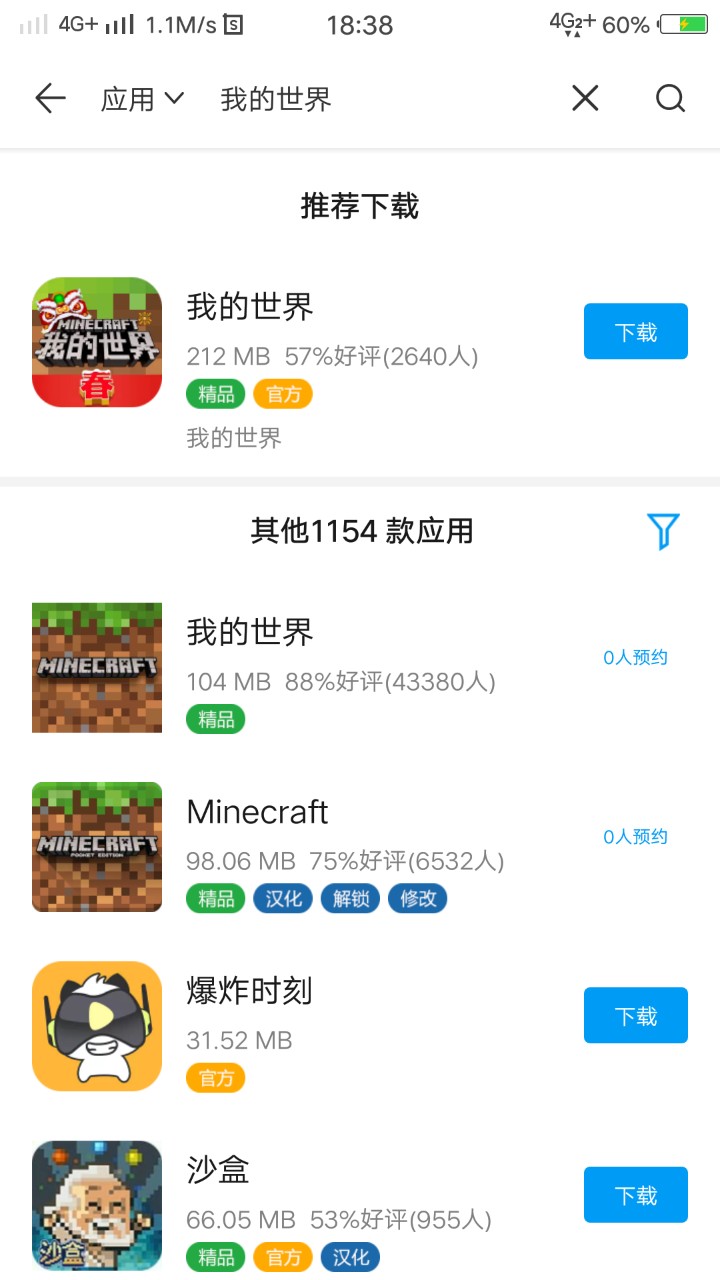This screenshot has width=720, height=1280.
Task: Open the 104 MB 我的世界 result
Action: pos(340,666)
